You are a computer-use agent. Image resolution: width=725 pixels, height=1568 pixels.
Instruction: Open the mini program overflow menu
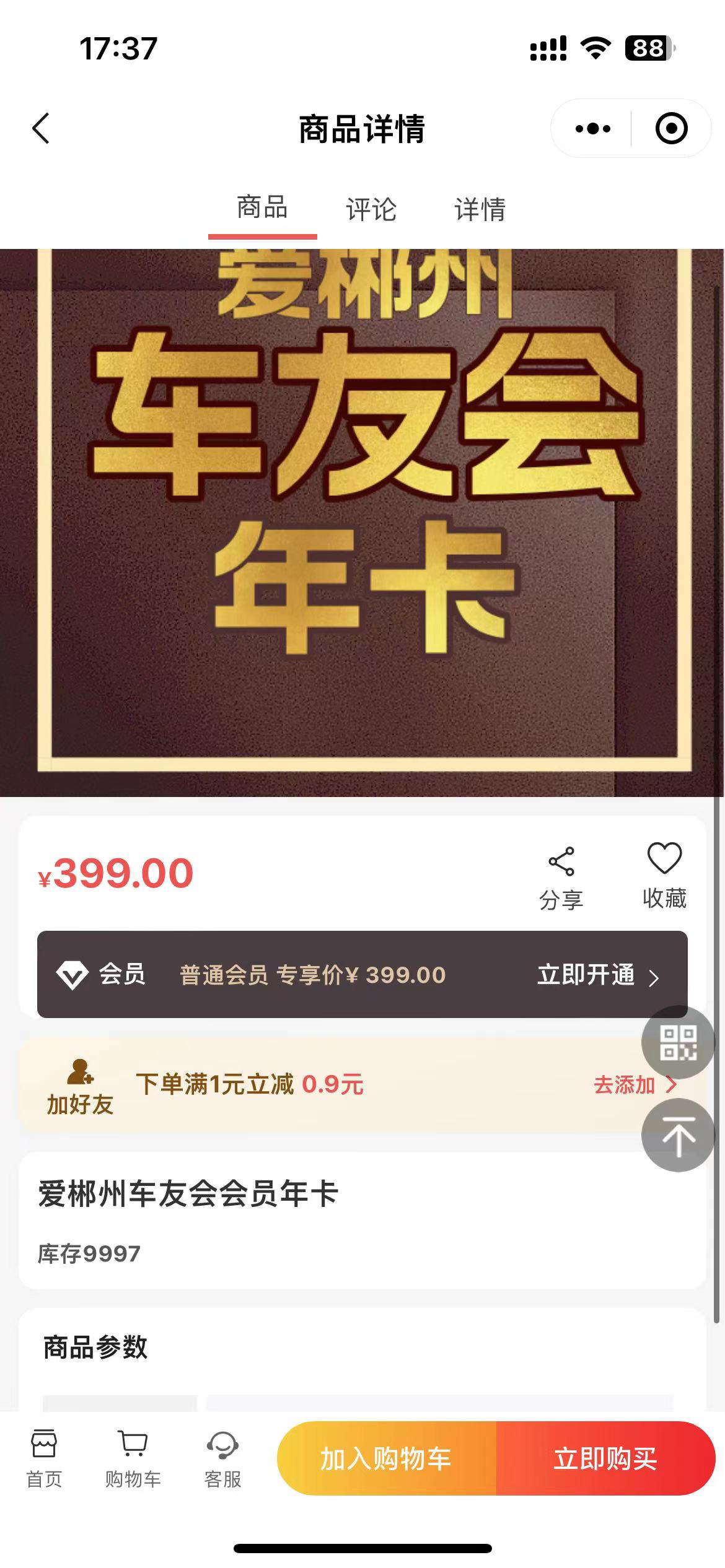point(592,129)
